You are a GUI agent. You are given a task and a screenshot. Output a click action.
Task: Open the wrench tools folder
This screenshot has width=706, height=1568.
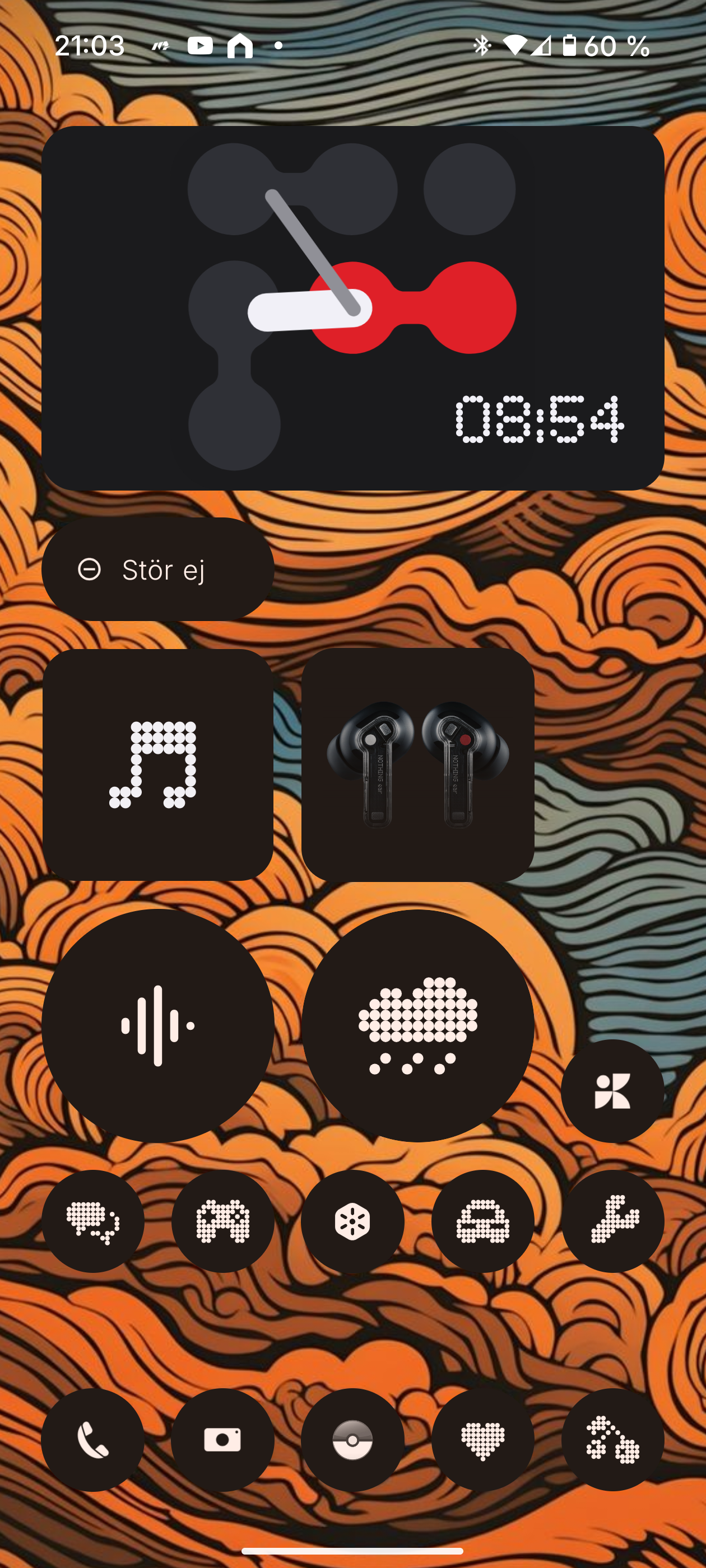pos(612,1221)
